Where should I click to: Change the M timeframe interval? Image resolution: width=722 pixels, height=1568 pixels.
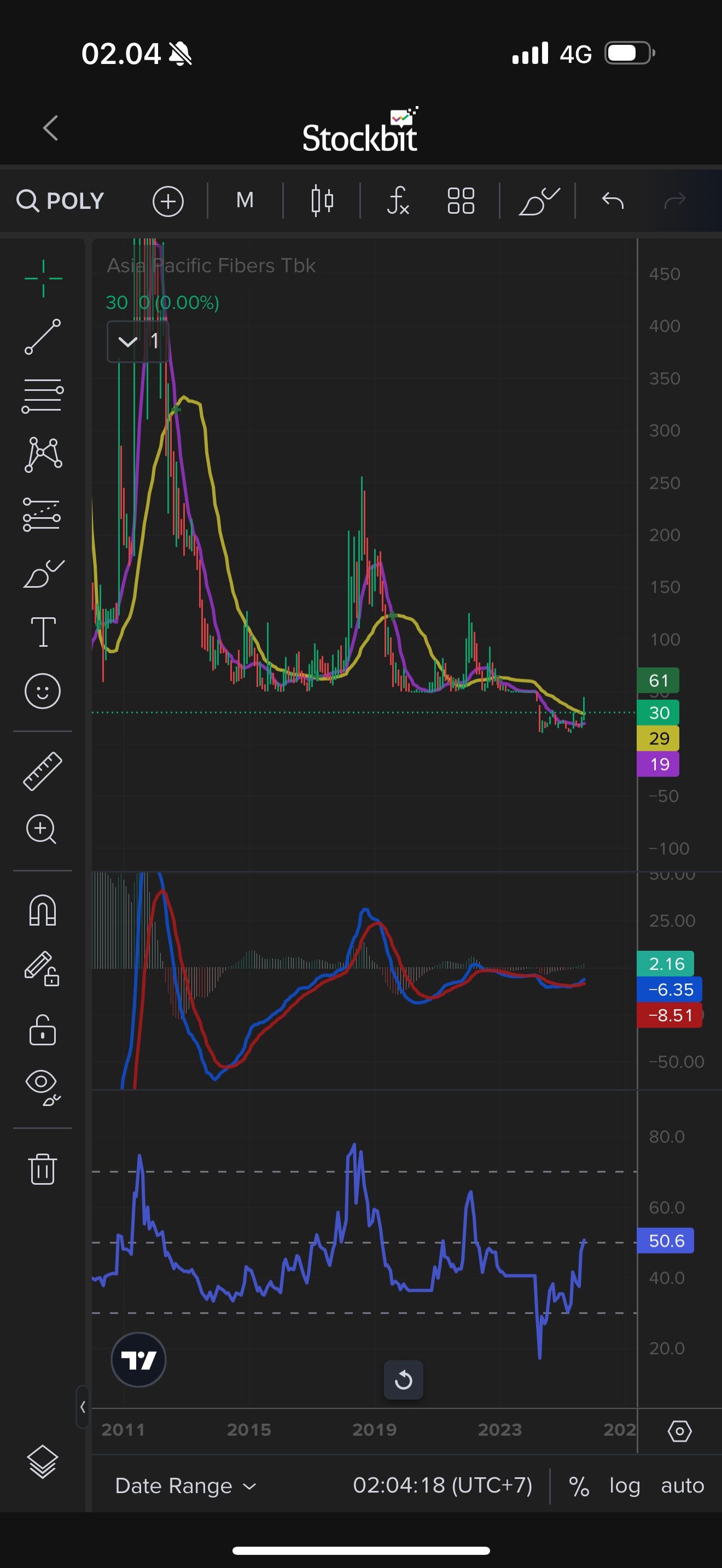click(x=244, y=200)
